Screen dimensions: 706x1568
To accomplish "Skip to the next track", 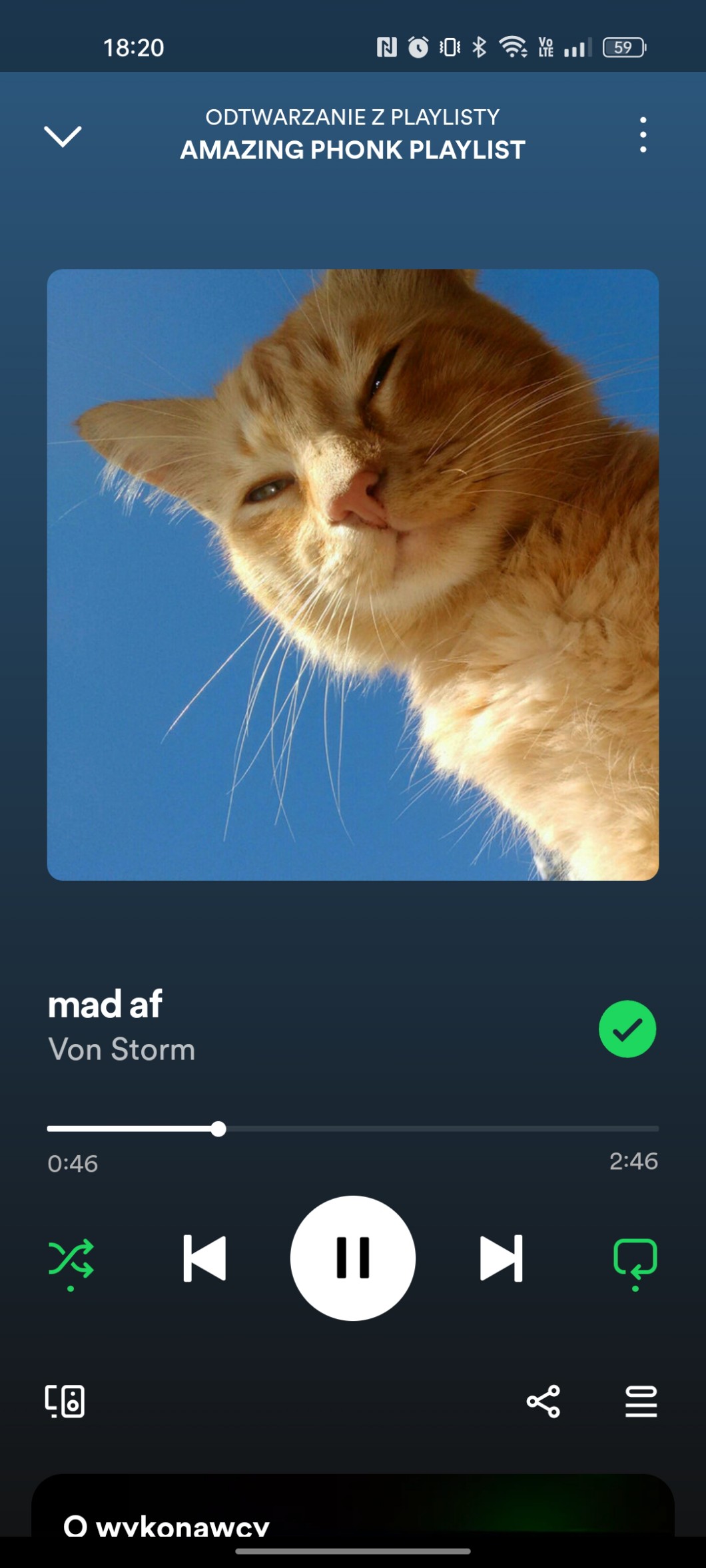I will (502, 1258).
